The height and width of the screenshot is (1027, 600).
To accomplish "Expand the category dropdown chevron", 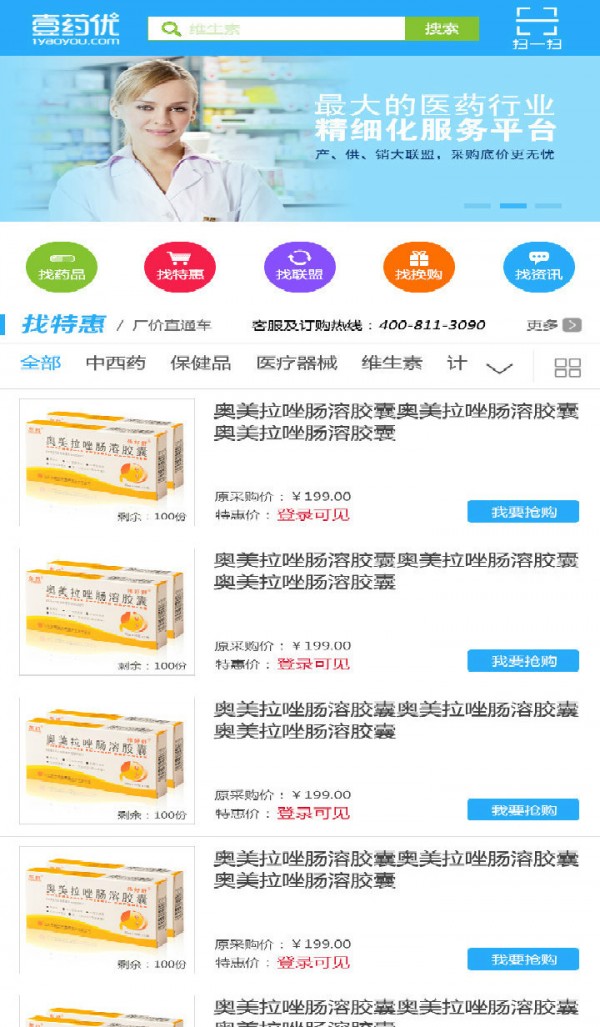I will click(x=499, y=367).
